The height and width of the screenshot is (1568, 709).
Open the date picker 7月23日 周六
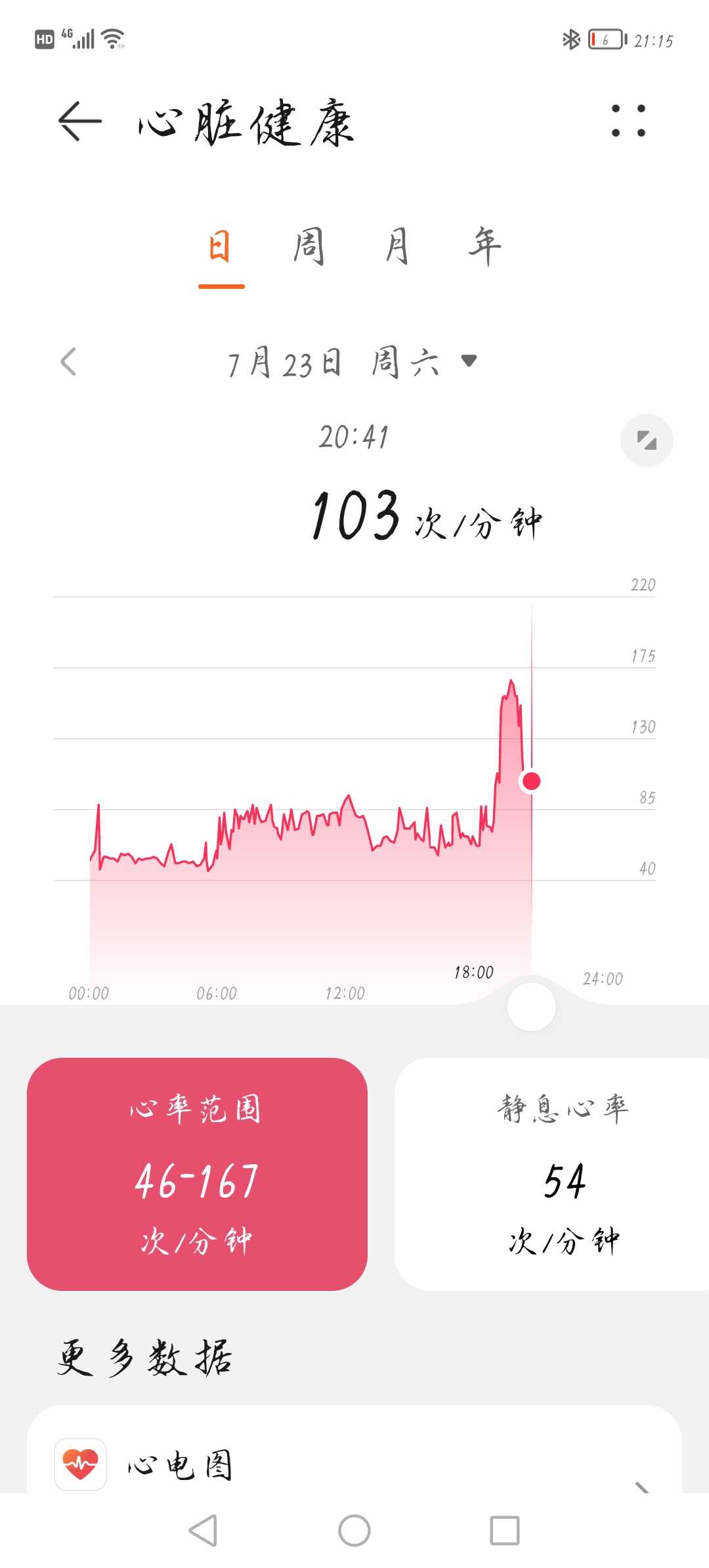click(352, 362)
